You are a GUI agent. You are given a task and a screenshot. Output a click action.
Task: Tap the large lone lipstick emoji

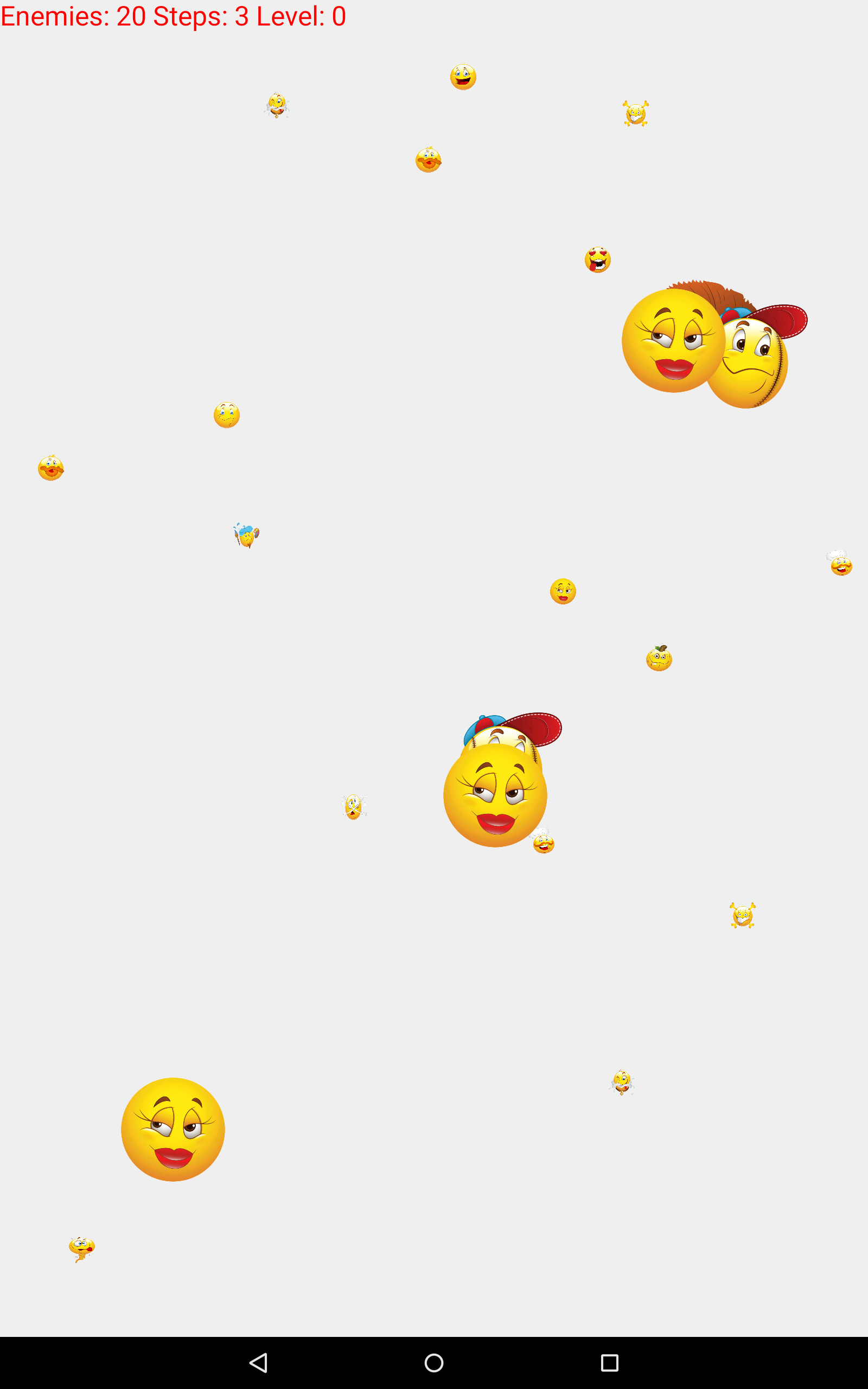[173, 1129]
